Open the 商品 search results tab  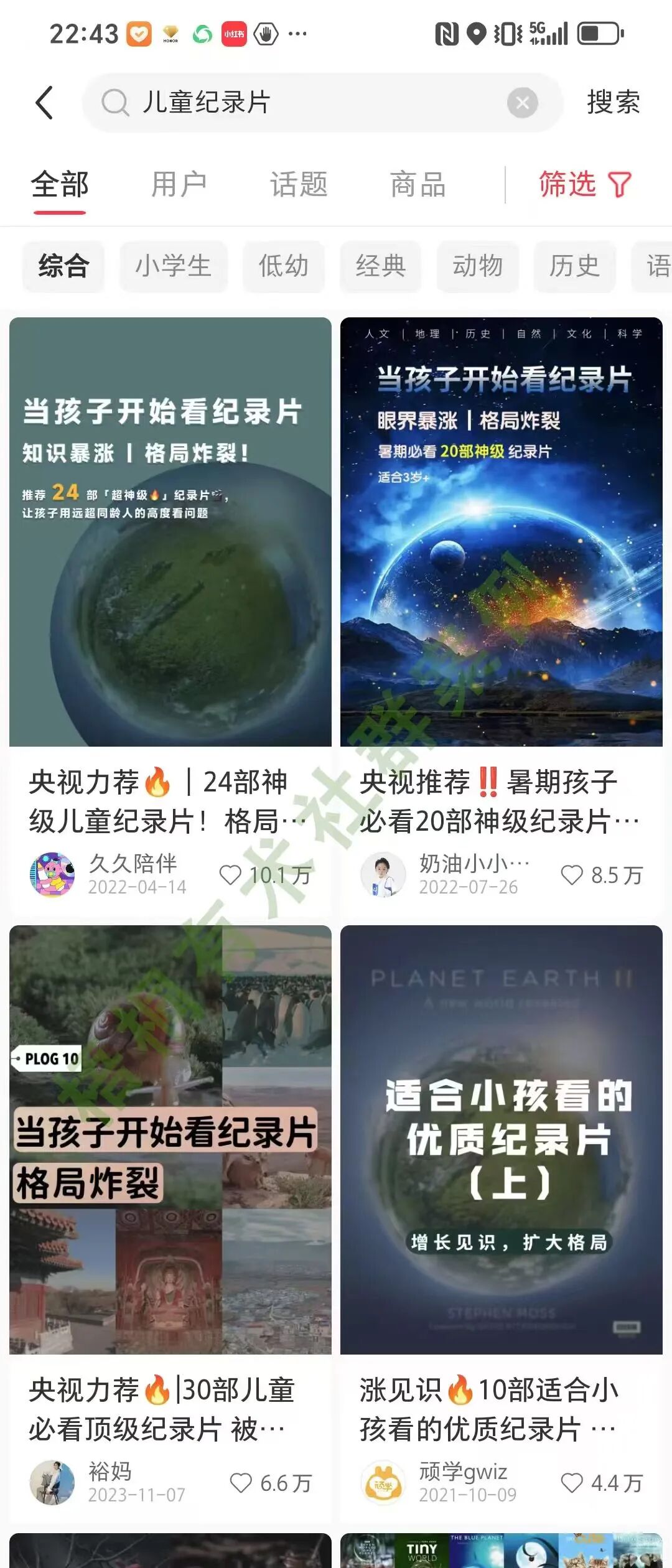click(417, 185)
